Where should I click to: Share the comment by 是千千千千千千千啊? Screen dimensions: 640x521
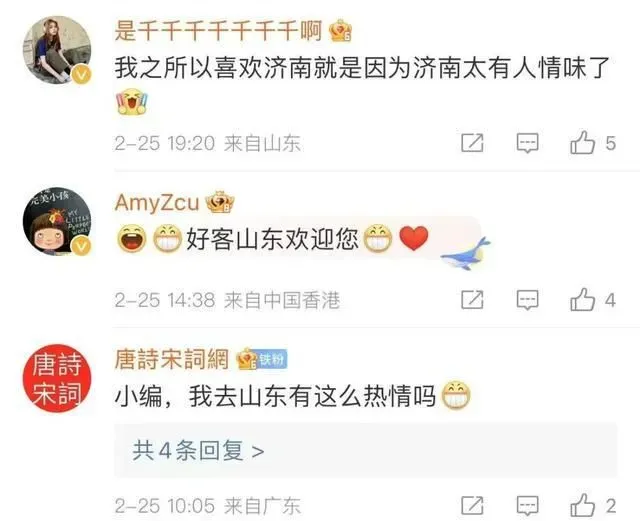(472, 144)
